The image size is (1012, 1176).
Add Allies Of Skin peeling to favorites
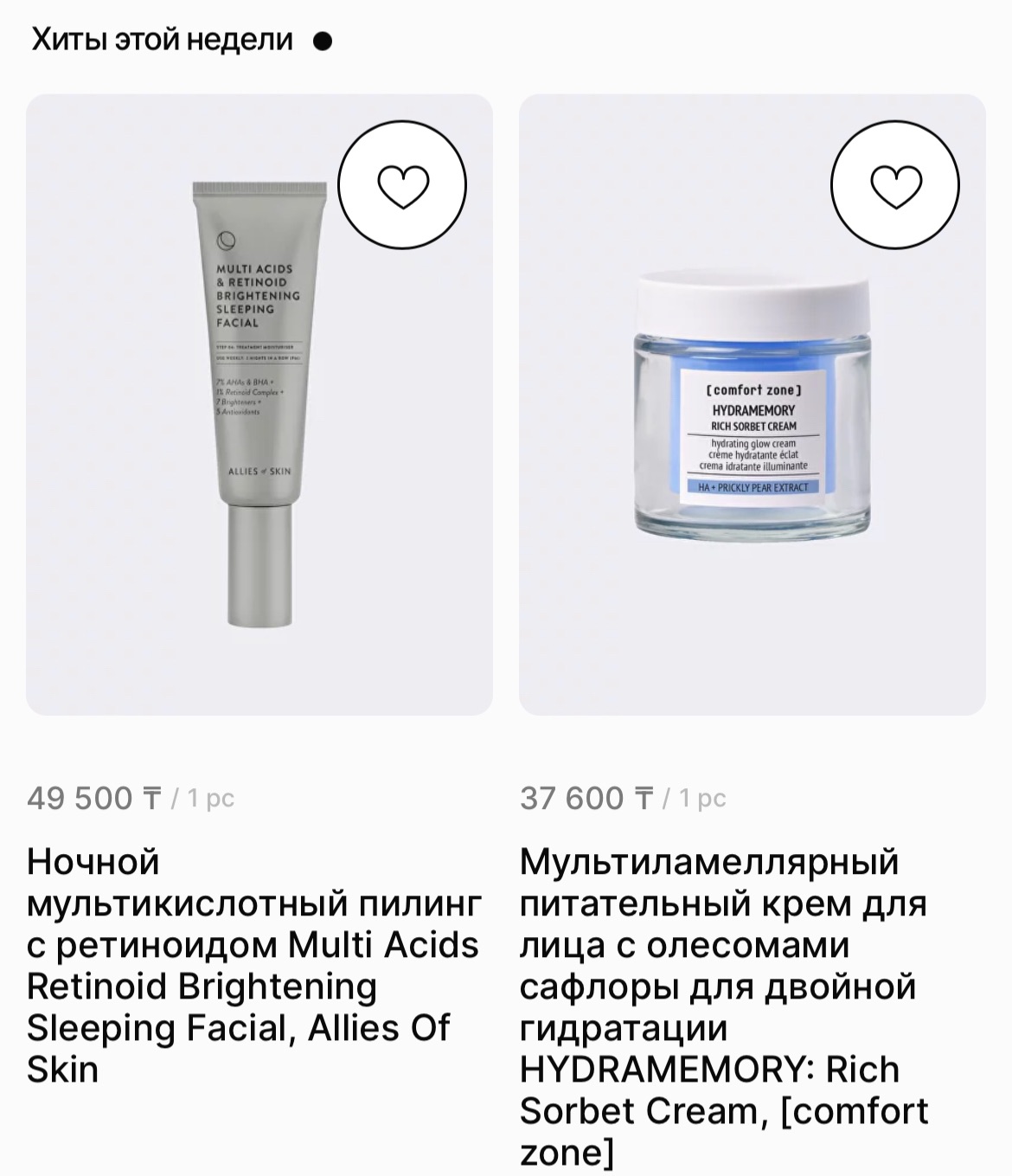click(402, 186)
